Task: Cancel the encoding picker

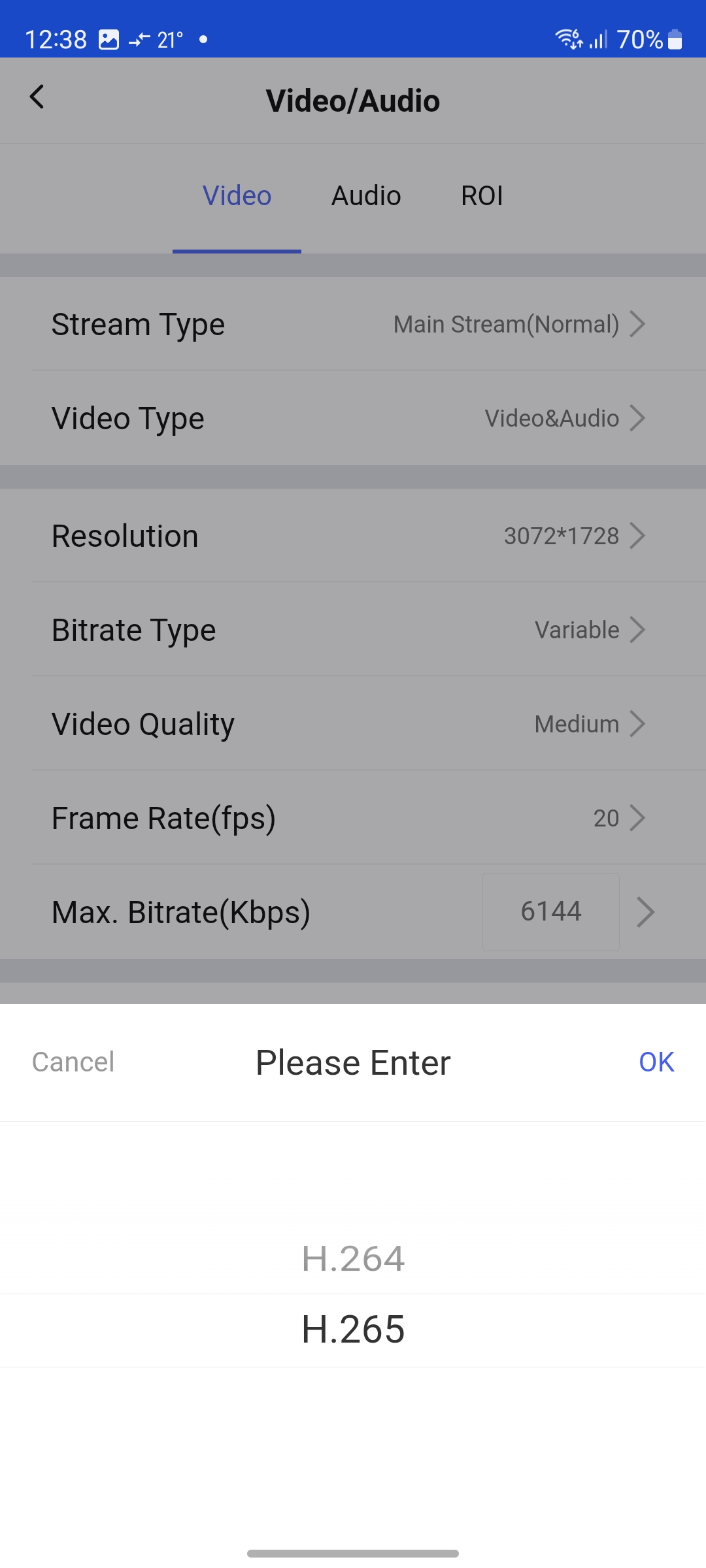Action: (73, 1062)
